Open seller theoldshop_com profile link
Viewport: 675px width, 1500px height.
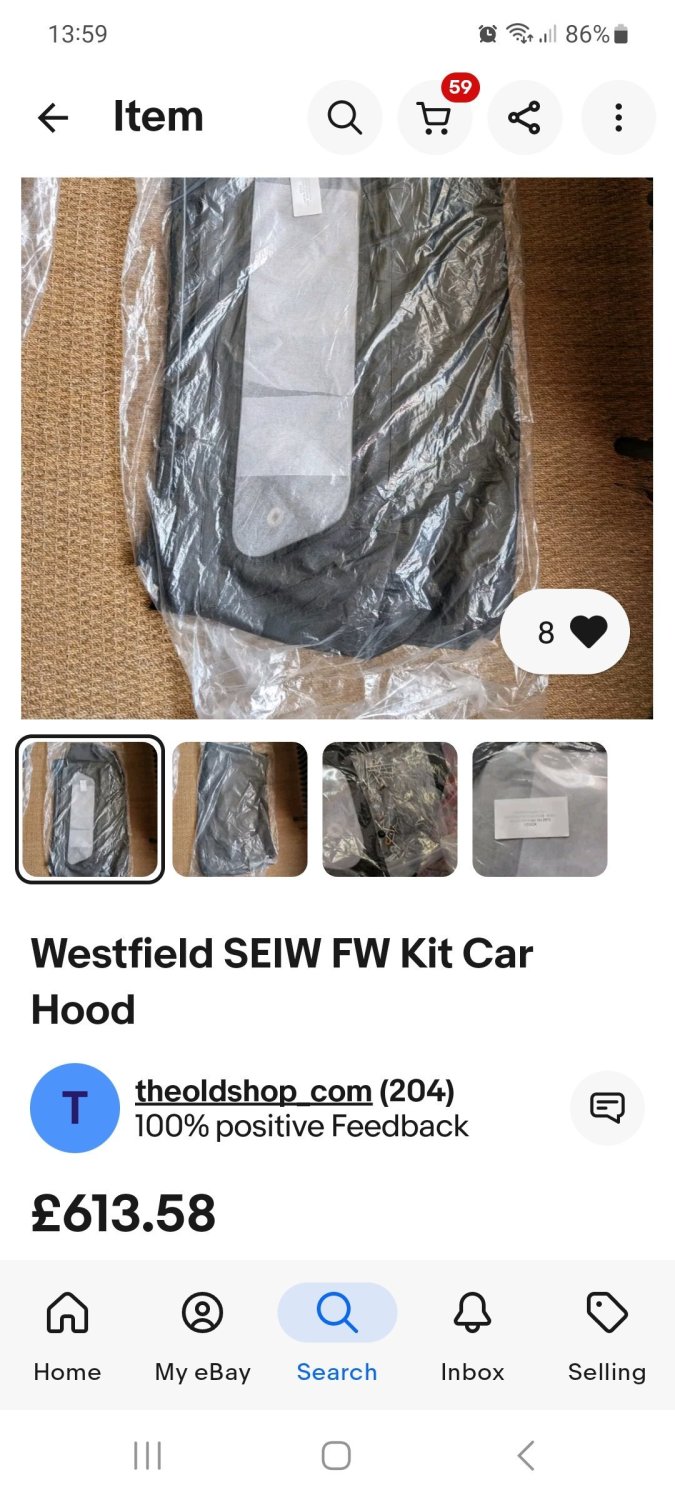tap(254, 1090)
